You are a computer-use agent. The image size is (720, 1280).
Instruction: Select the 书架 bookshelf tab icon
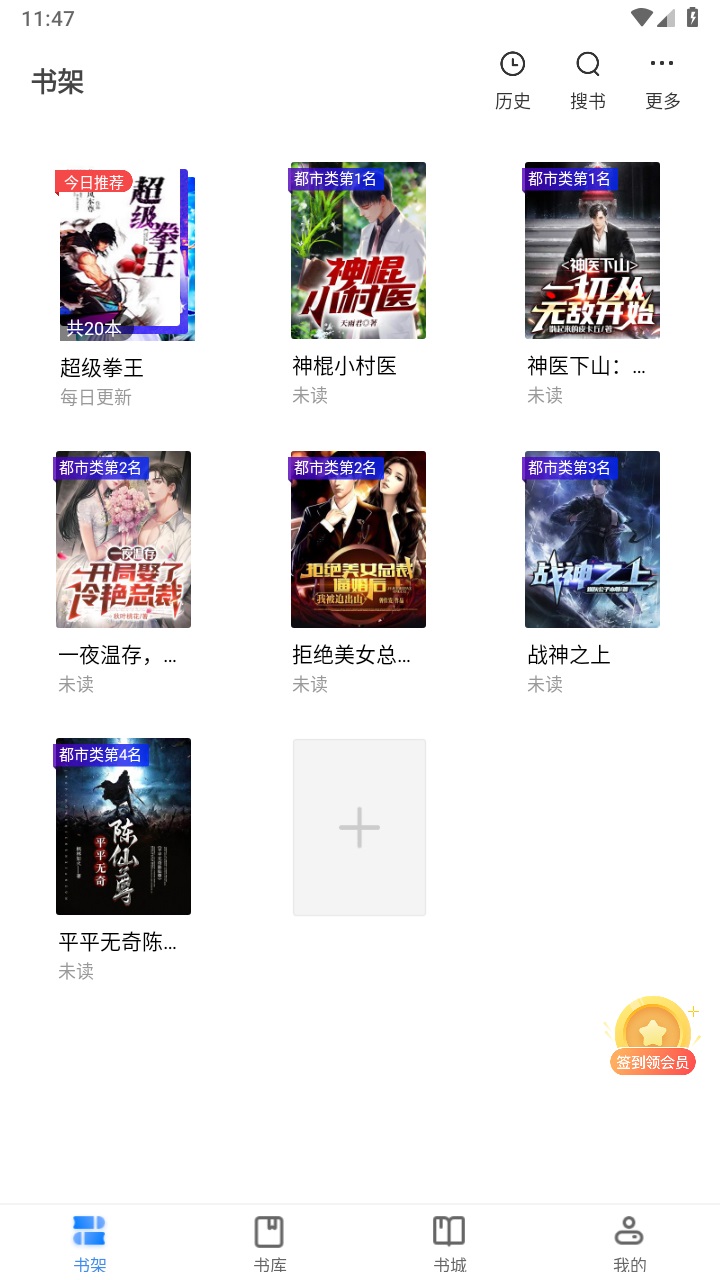tap(90, 1230)
